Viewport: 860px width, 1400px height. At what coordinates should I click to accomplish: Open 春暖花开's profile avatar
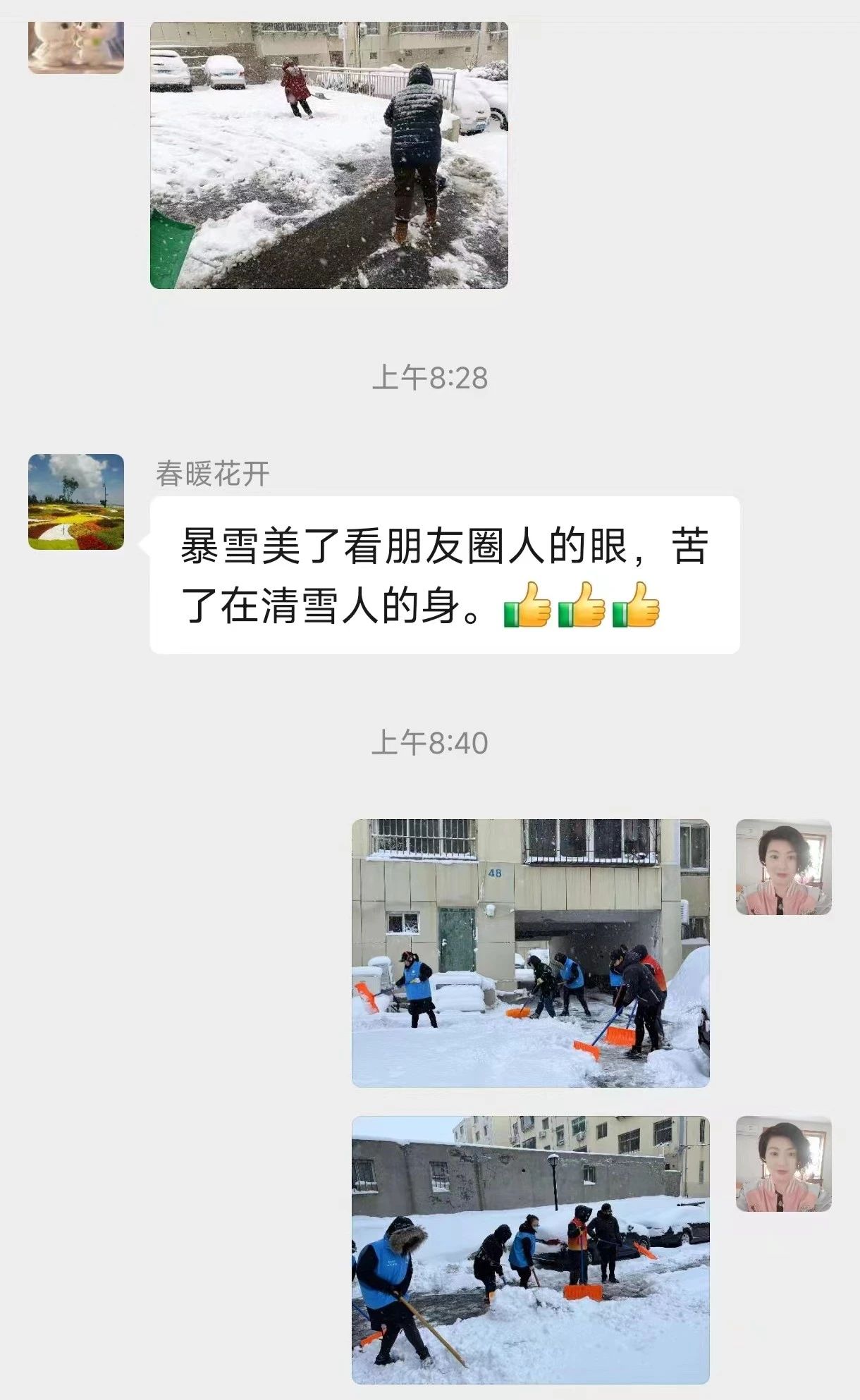pos(76,502)
